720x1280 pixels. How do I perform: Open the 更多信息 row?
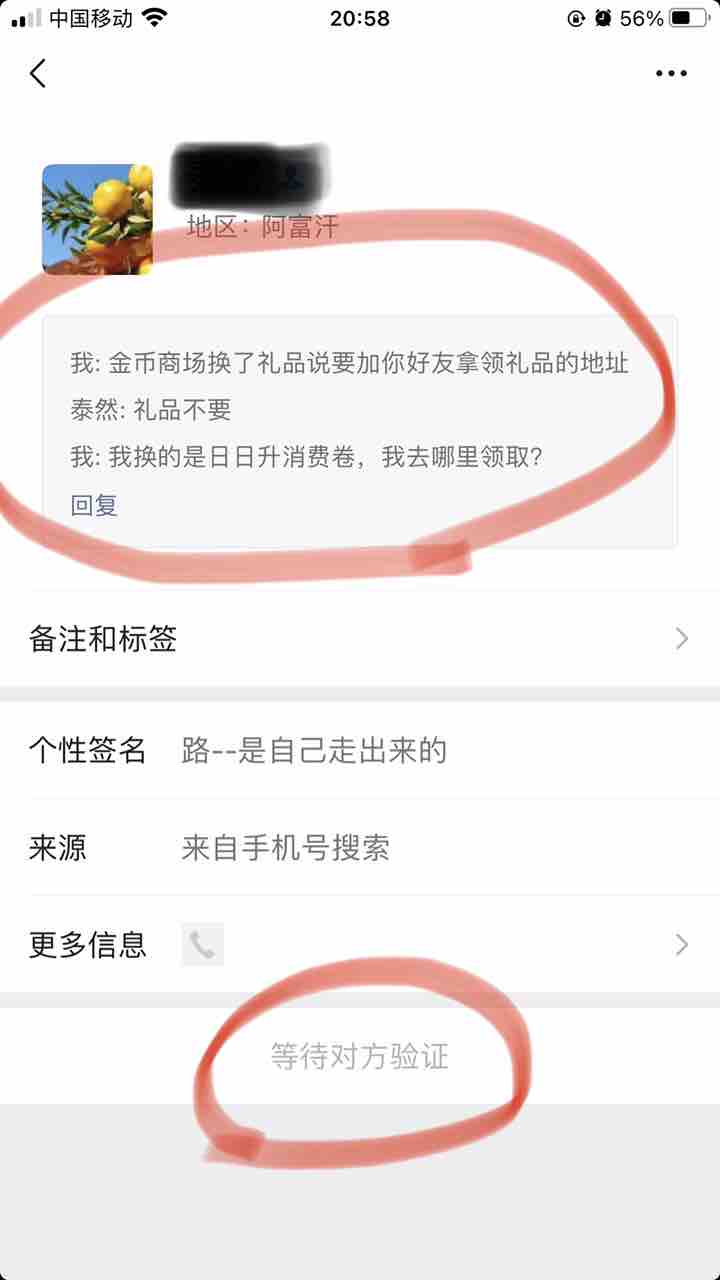360,944
